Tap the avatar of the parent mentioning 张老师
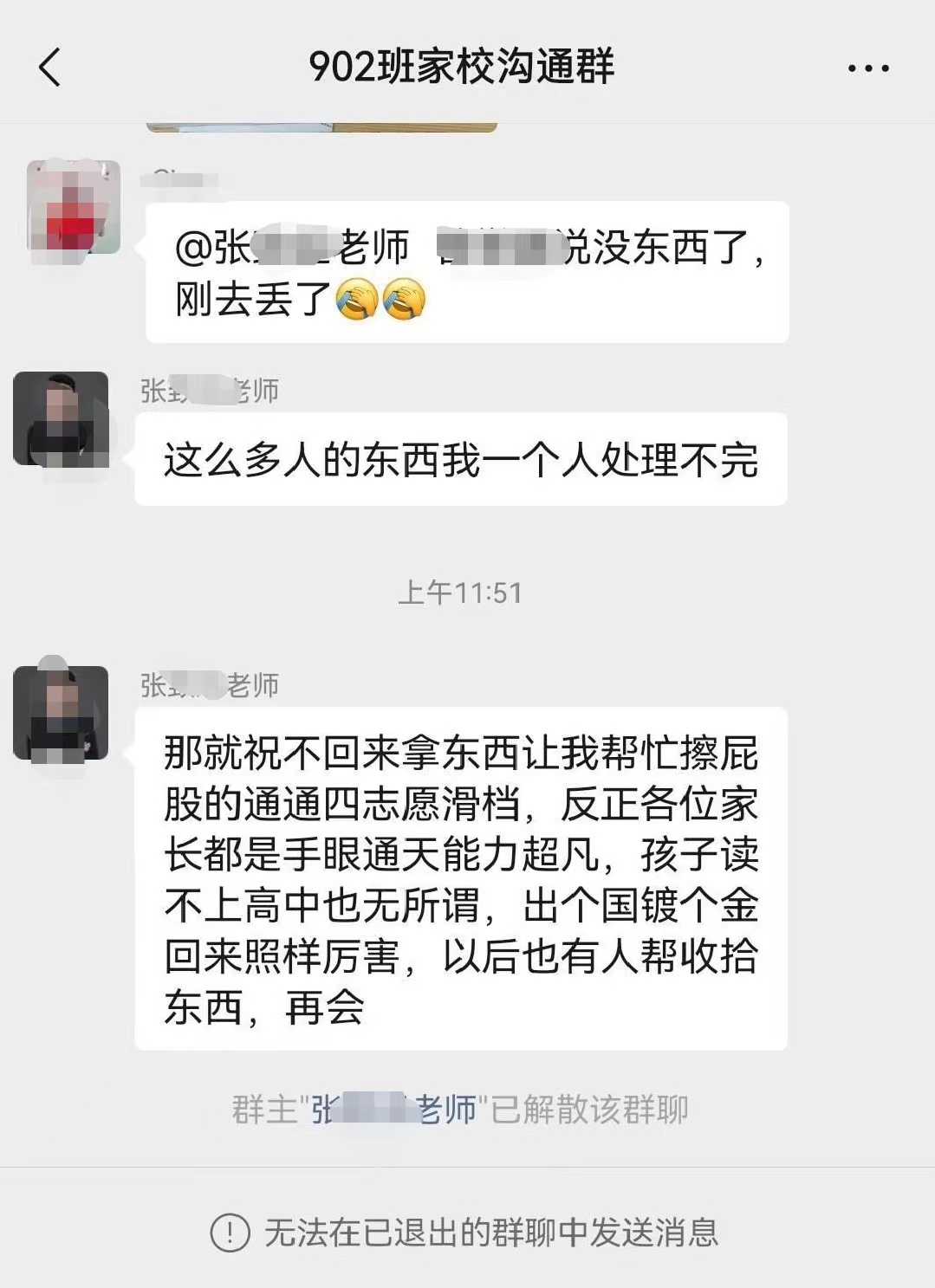Viewport: 935px width, 1288px height. [x=74, y=208]
